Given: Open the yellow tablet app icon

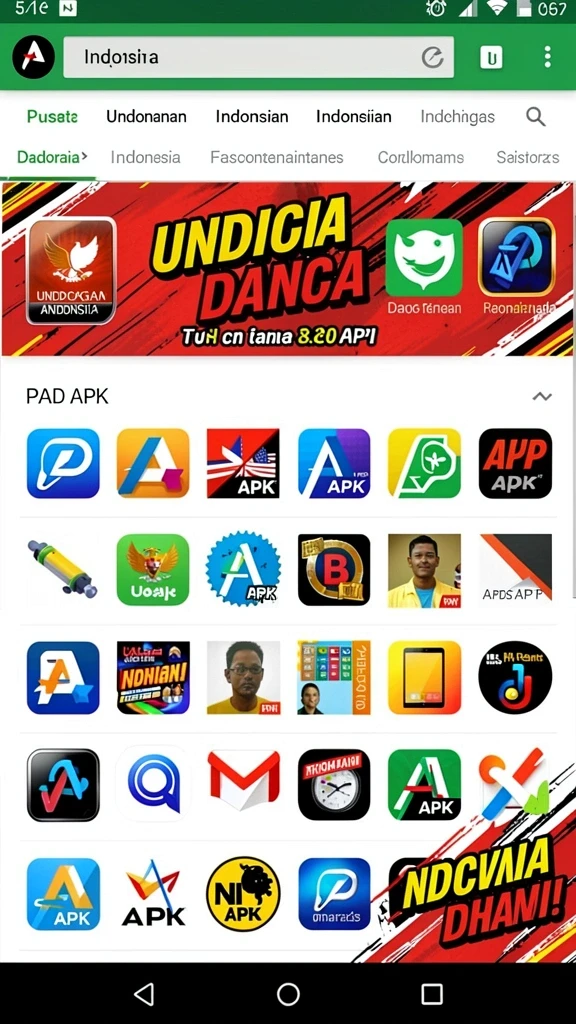Looking at the screenshot, I should click(x=424, y=677).
